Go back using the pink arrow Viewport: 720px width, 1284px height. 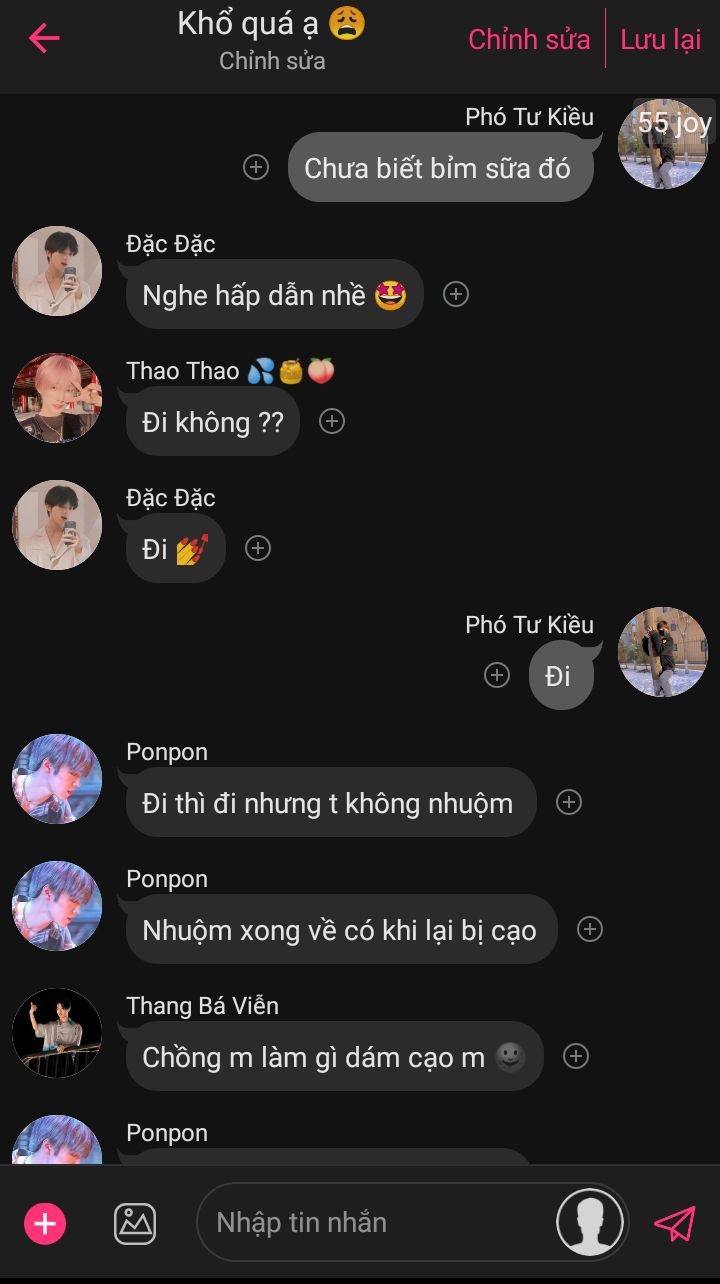(44, 38)
